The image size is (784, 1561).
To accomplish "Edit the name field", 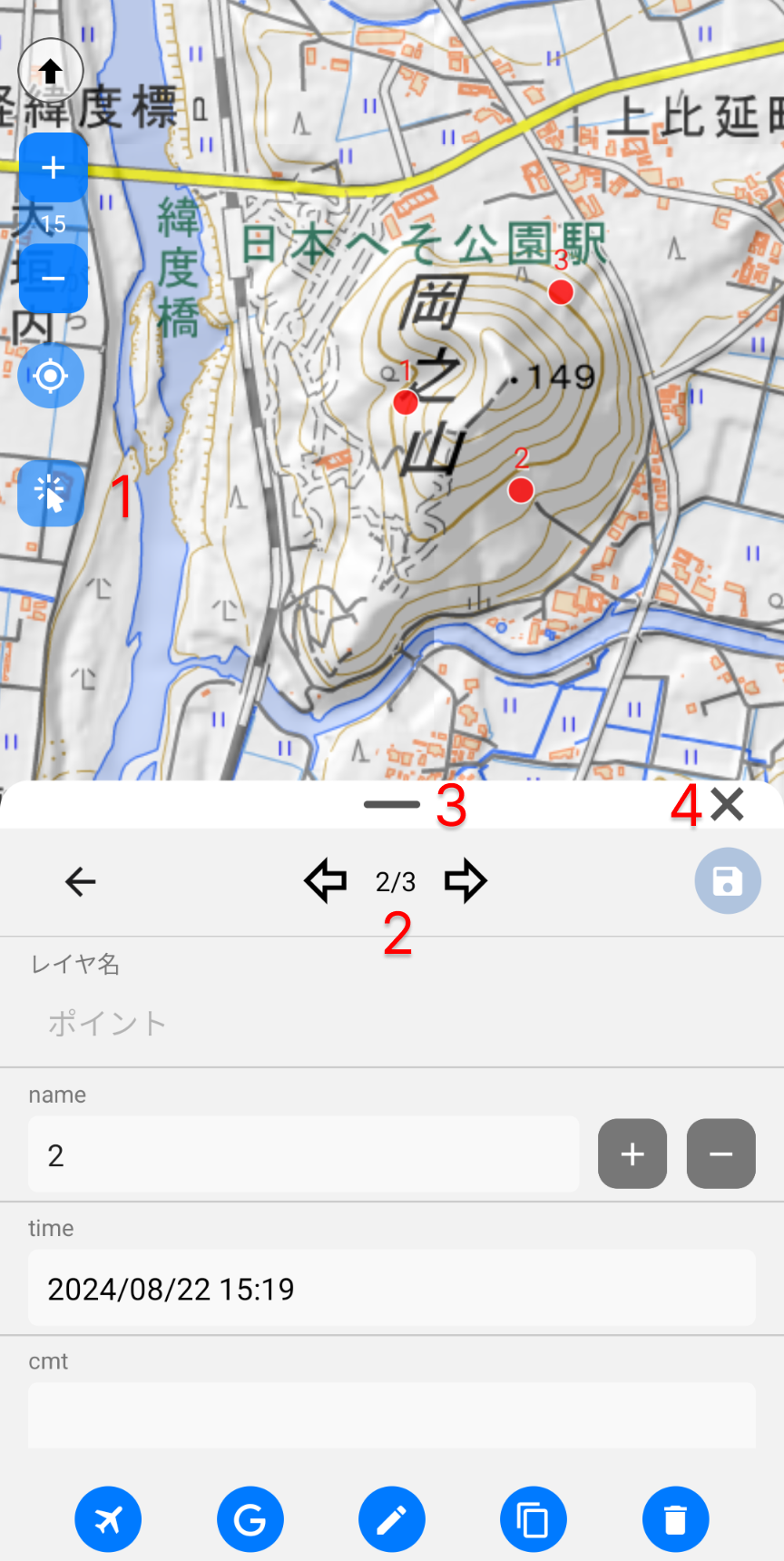I will 303,1154.
